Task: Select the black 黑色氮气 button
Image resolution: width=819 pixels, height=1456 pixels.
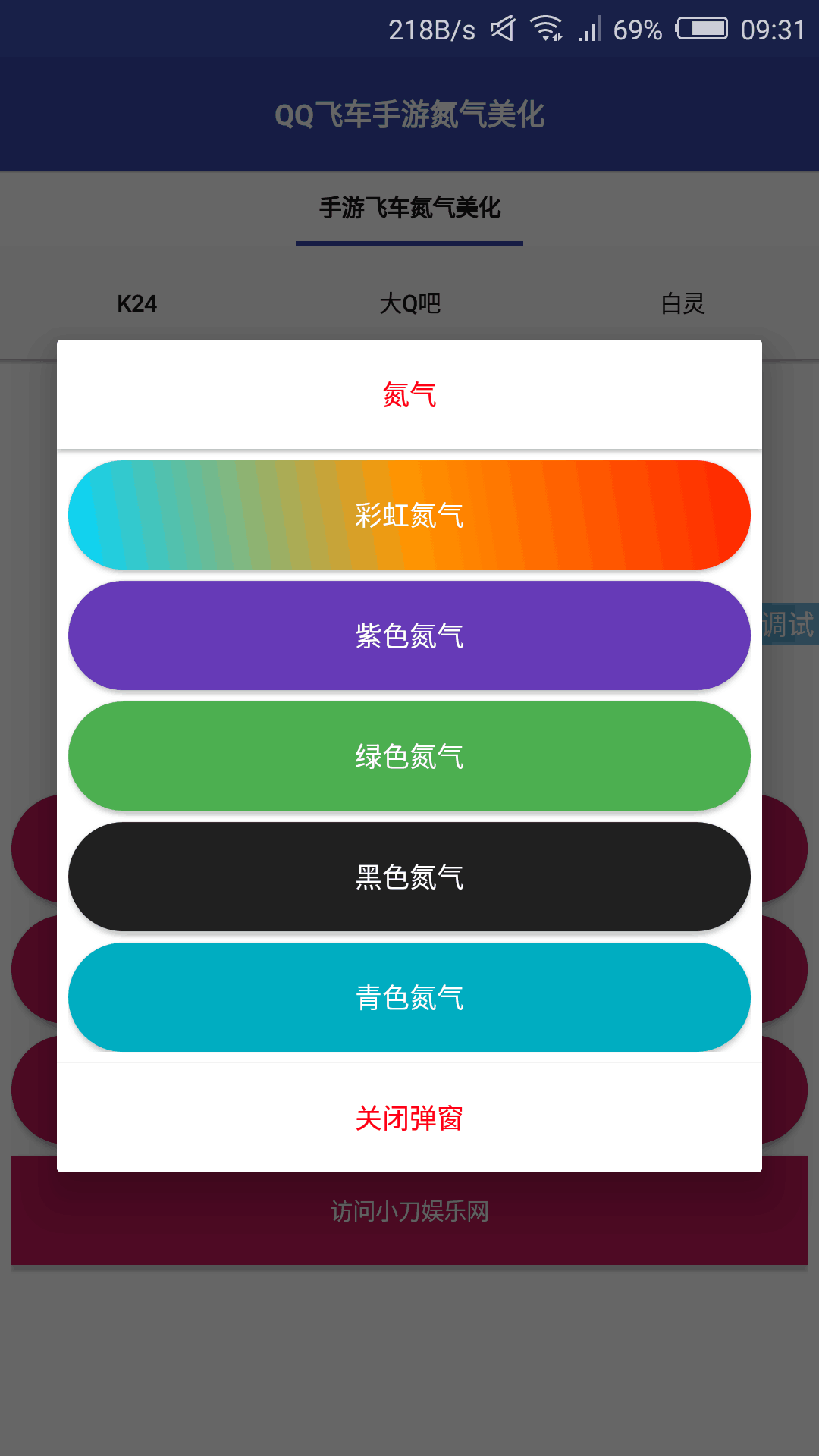Action: (409, 877)
